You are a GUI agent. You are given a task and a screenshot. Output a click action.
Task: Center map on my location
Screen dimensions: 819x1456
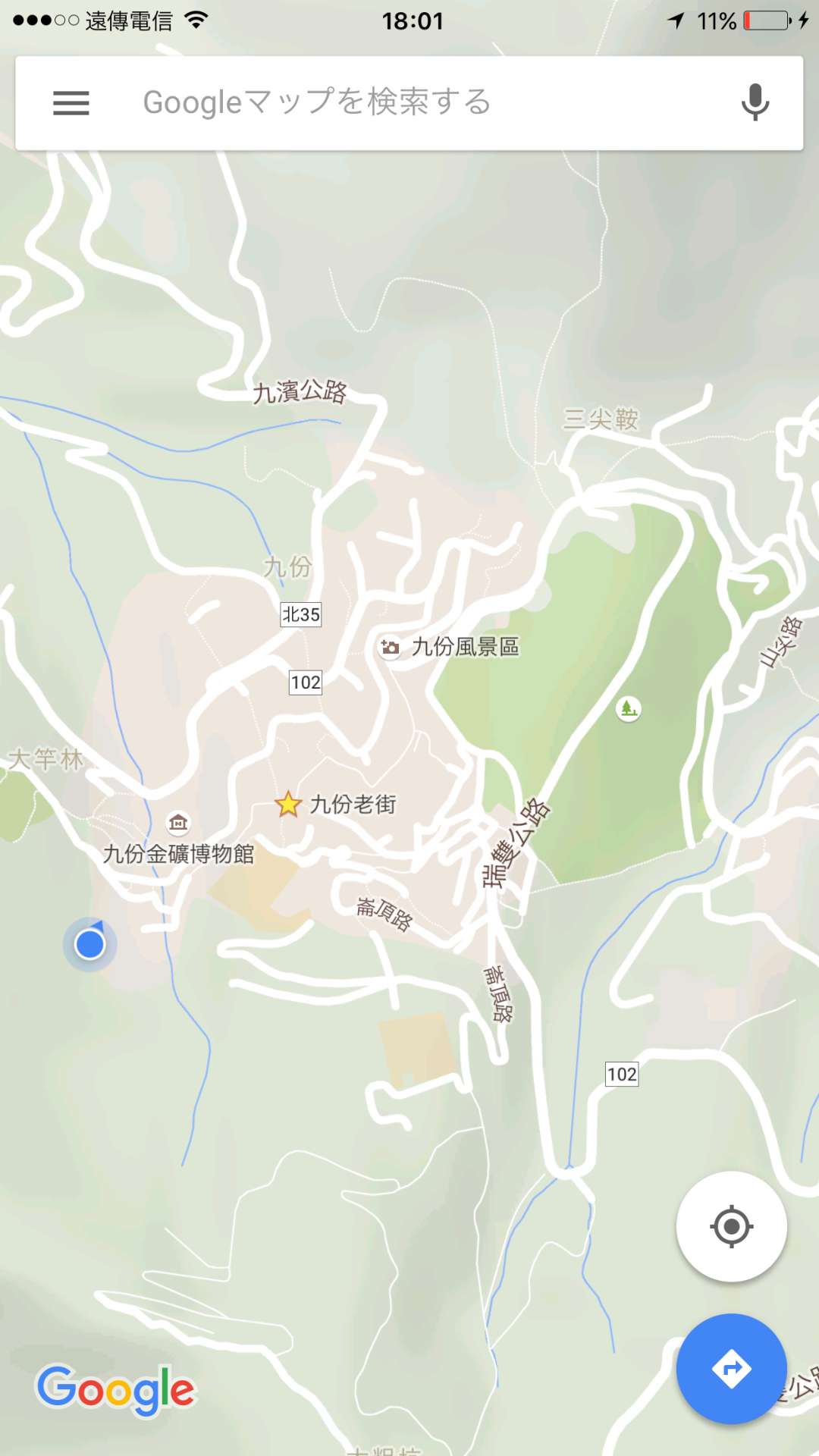pyautogui.click(x=731, y=1226)
